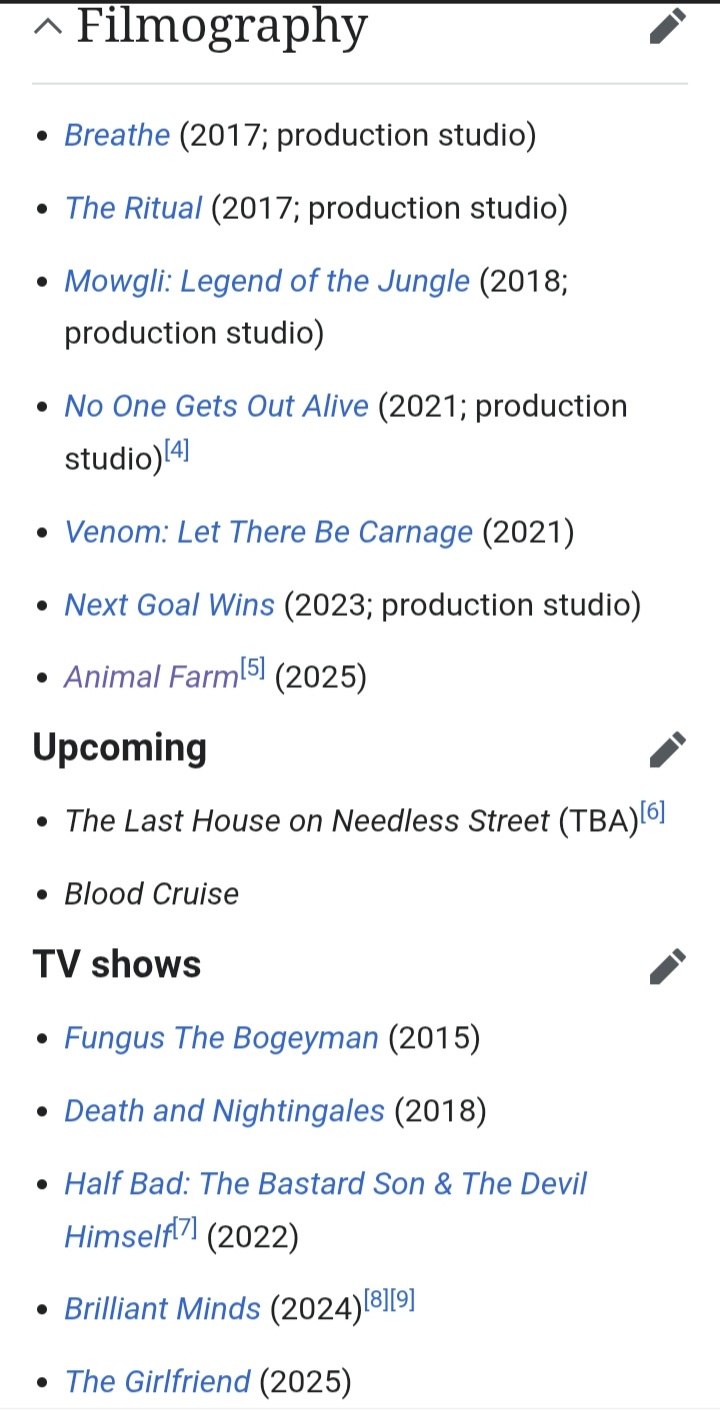The height and width of the screenshot is (1418, 720).
Task: Open the Brilliant Minds link
Action: (x=162, y=1309)
